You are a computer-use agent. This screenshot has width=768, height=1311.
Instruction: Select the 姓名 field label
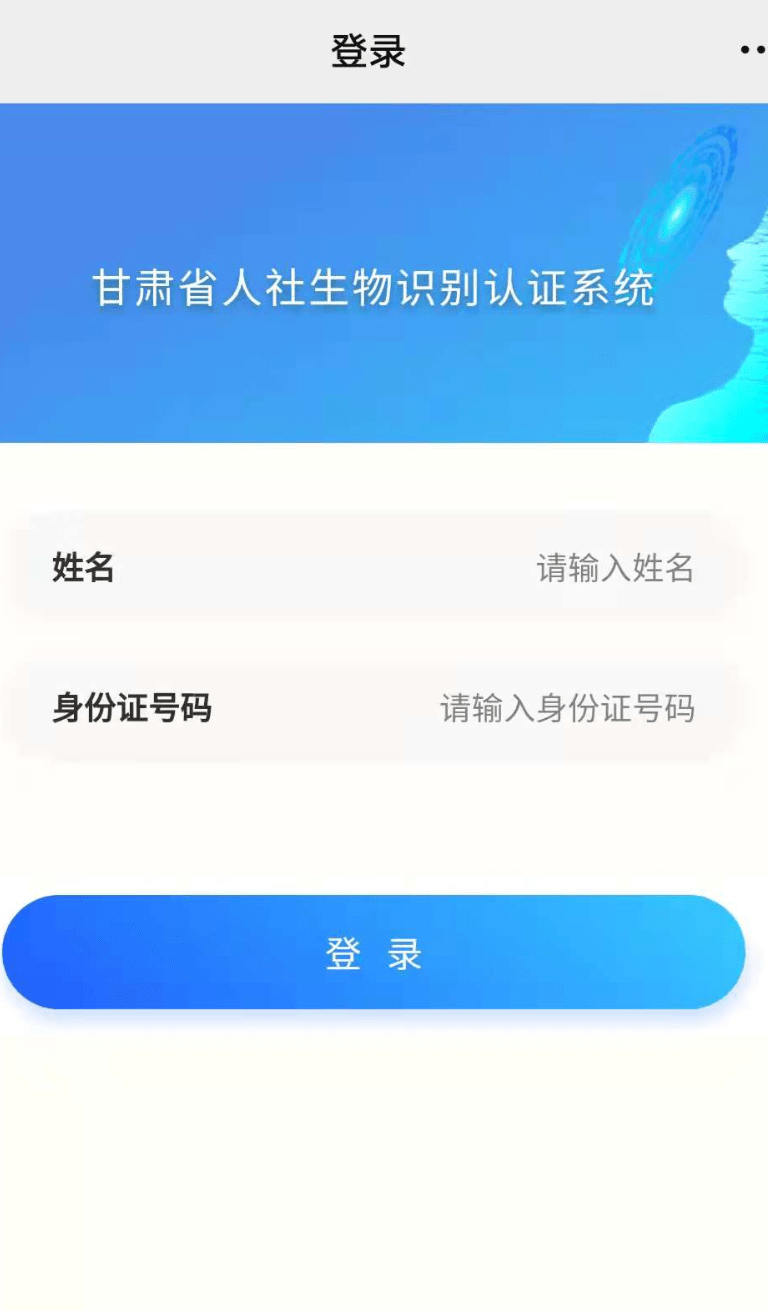pos(83,569)
